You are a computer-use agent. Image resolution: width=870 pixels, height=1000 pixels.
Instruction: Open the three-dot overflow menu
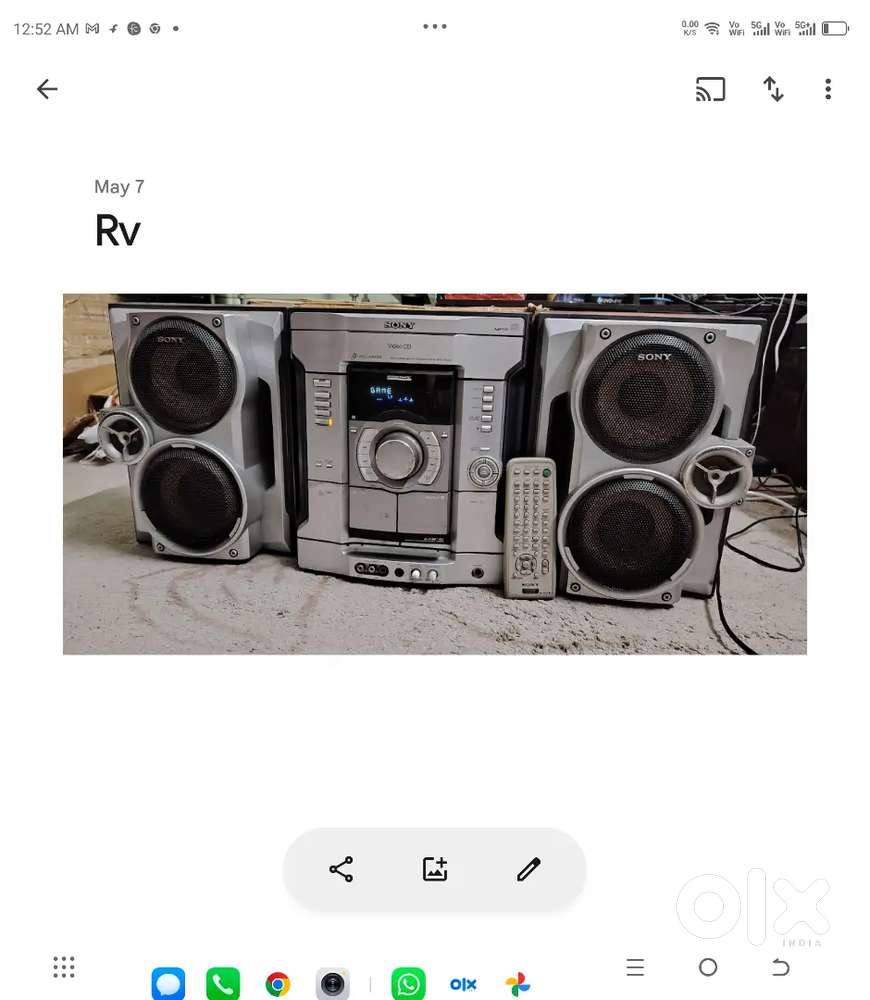(828, 89)
